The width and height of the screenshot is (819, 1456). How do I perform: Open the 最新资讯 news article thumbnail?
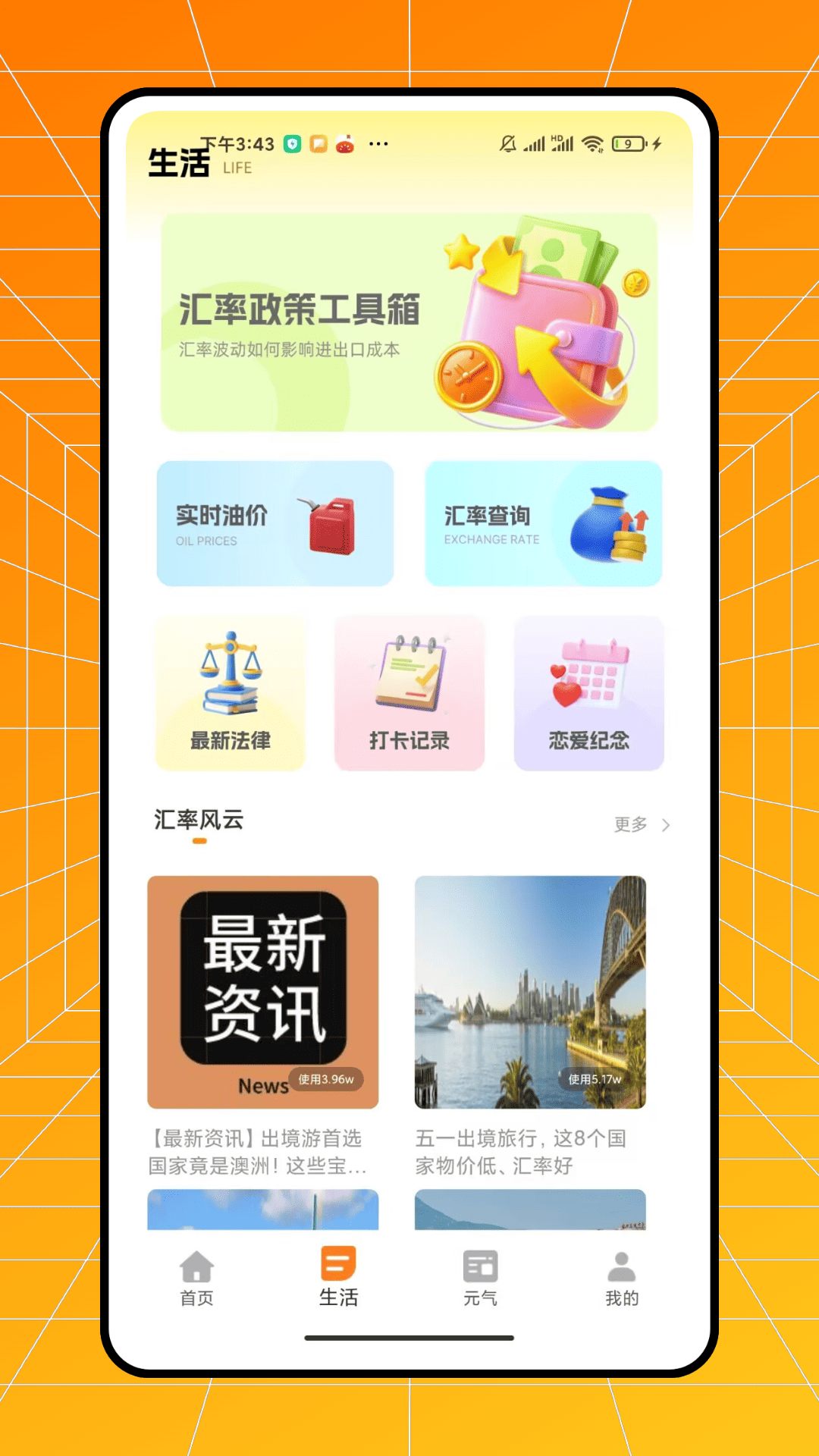tap(262, 993)
